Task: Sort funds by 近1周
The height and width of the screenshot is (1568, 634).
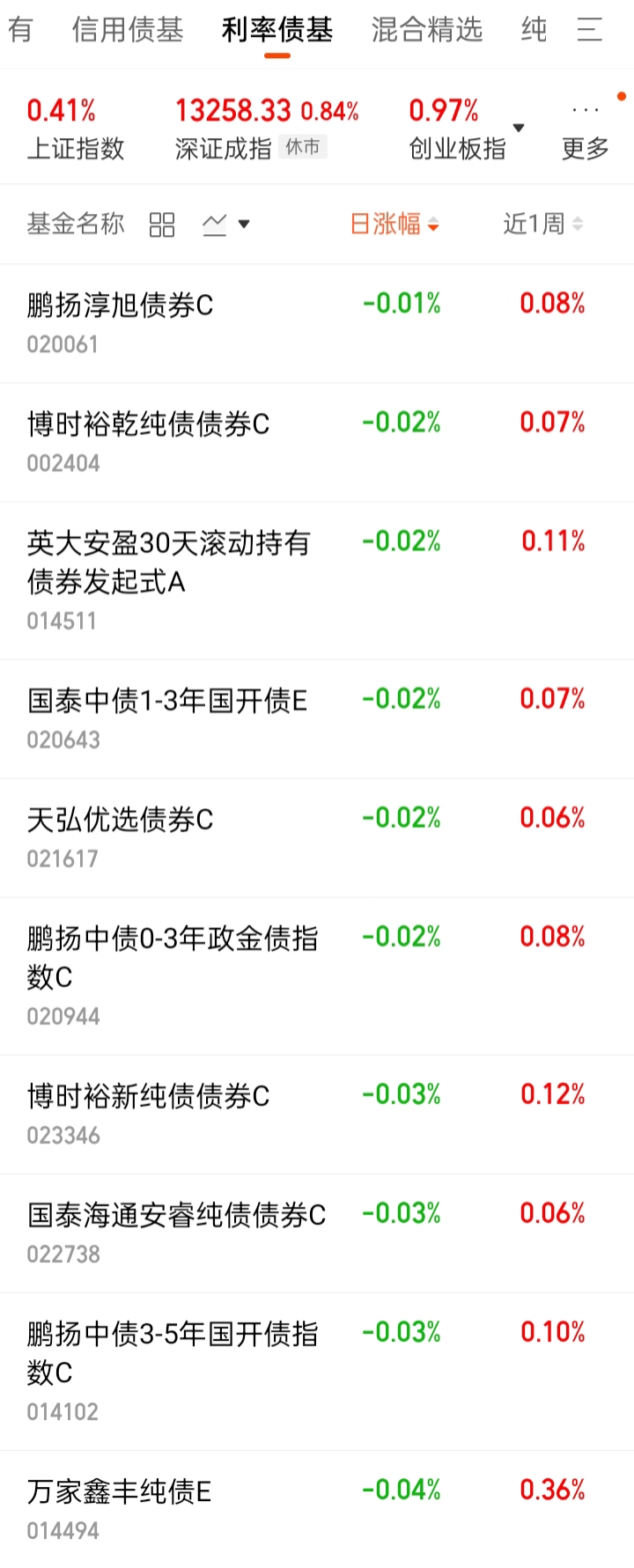Action: click(542, 225)
